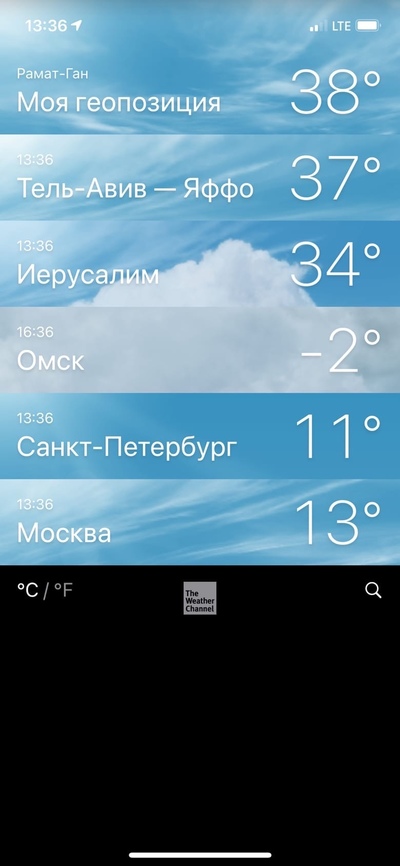Toggle the °C / °F temperature units
The height and width of the screenshot is (866, 400).
(x=45, y=590)
